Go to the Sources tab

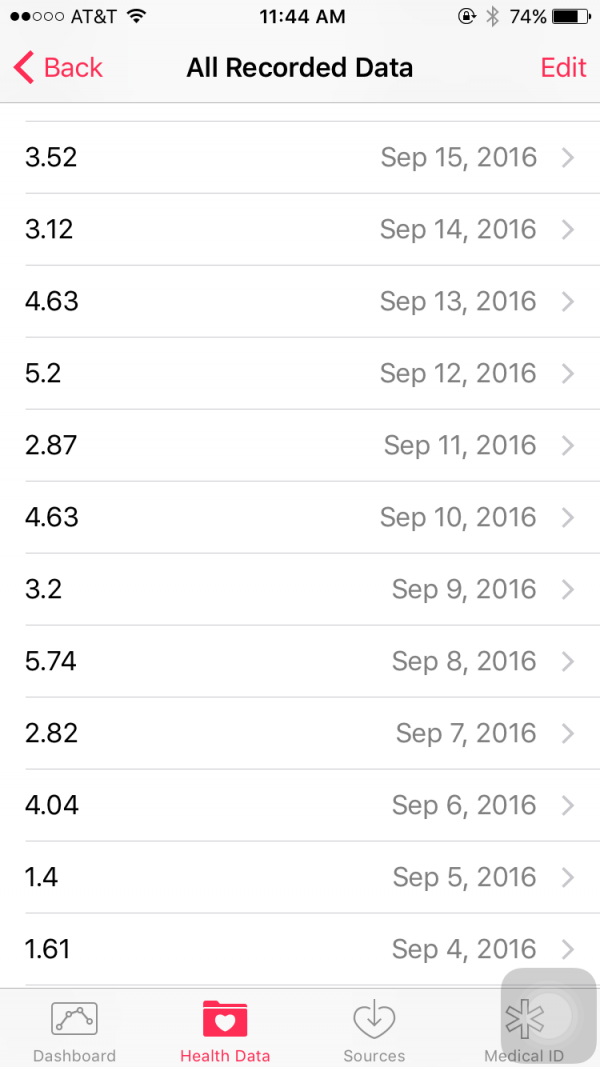click(x=374, y=1030)
